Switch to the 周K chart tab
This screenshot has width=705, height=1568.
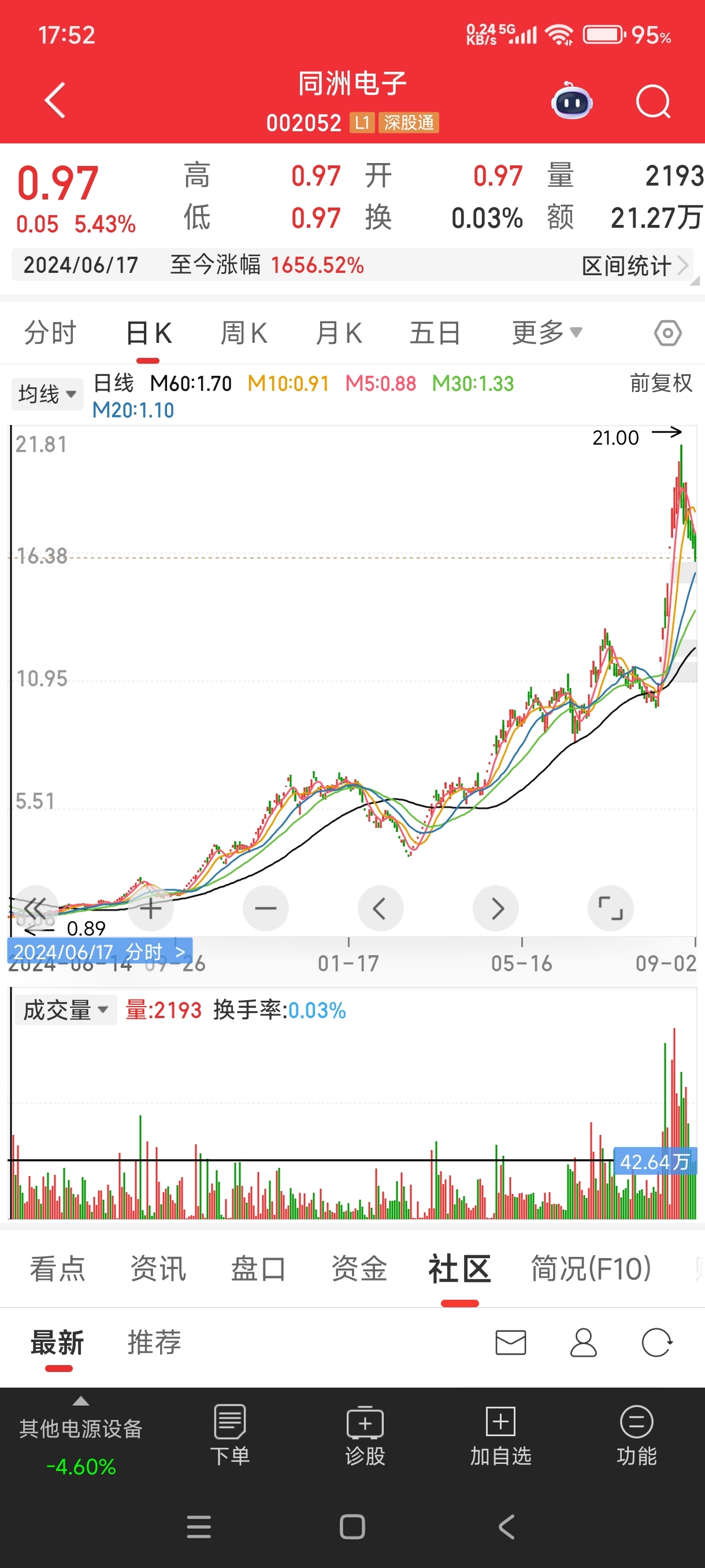(243, 333)
